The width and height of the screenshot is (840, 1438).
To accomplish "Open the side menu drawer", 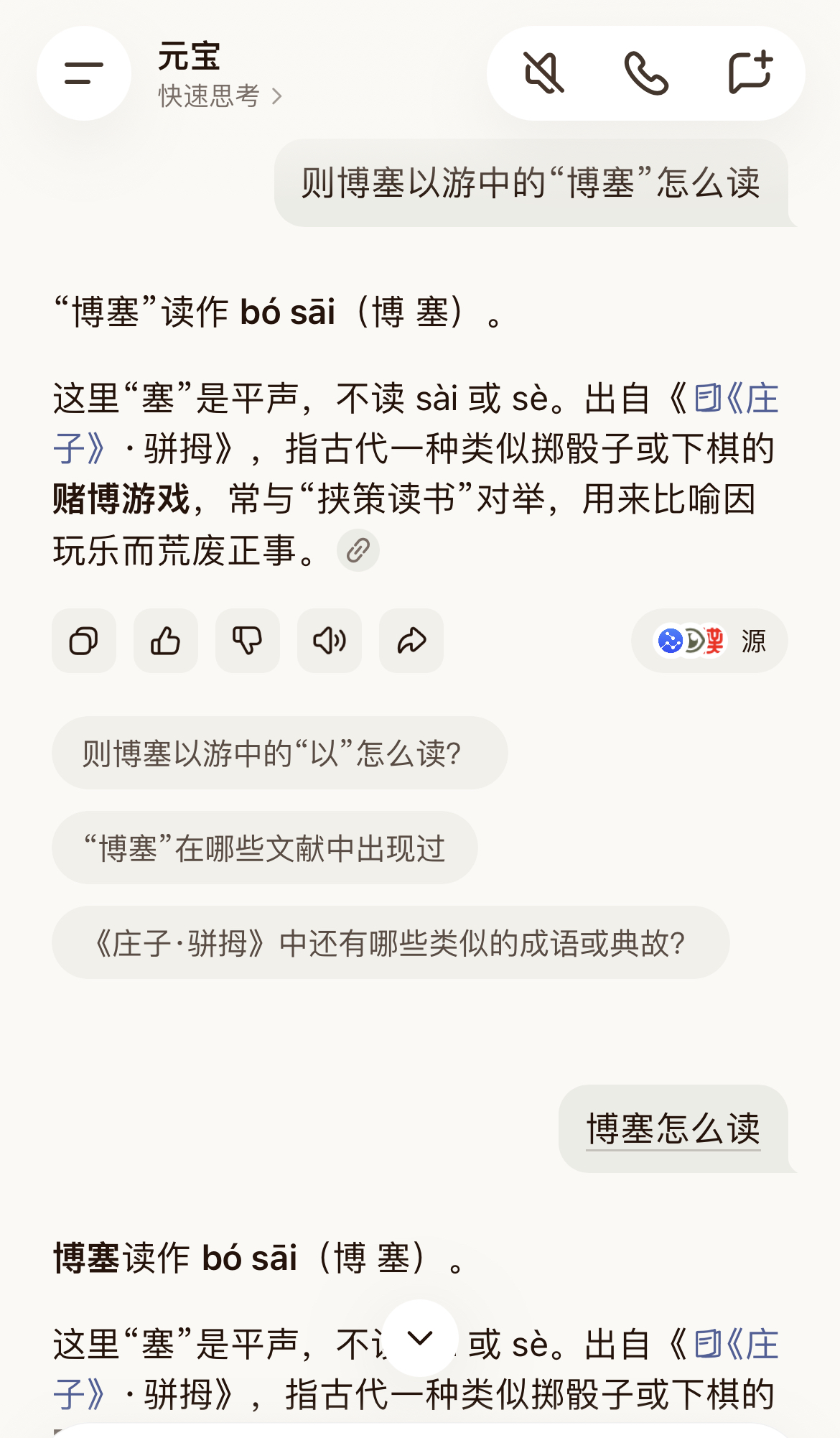I will tap(84, 73).
